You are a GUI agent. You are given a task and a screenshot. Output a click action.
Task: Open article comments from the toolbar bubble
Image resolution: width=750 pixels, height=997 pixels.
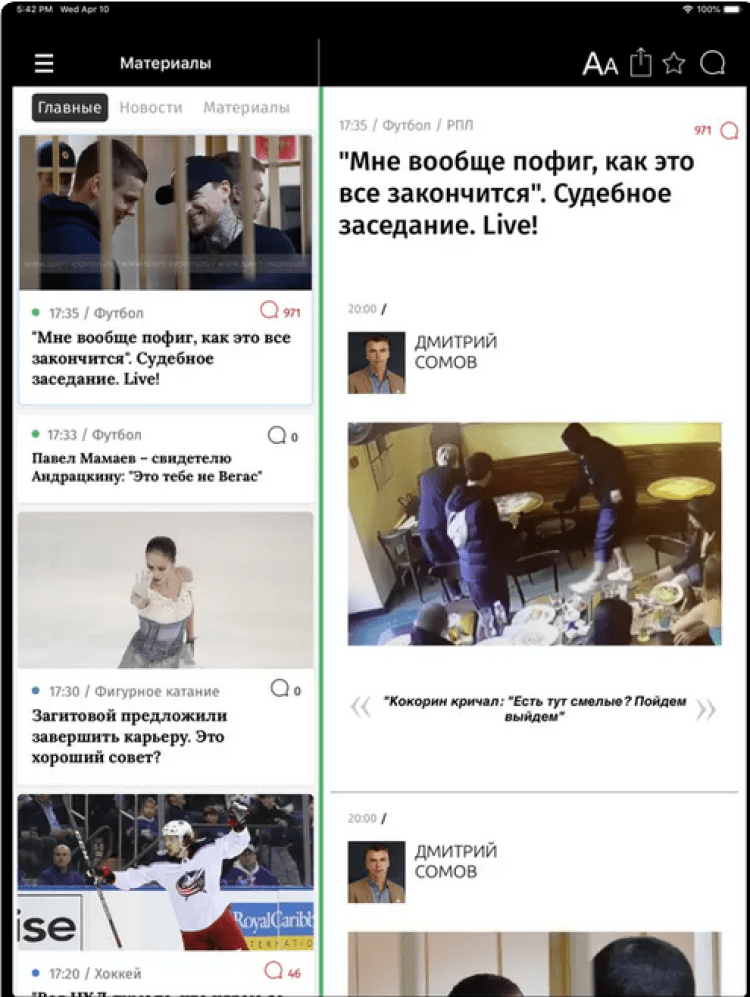pyautogui.click(x=712, y=64)
